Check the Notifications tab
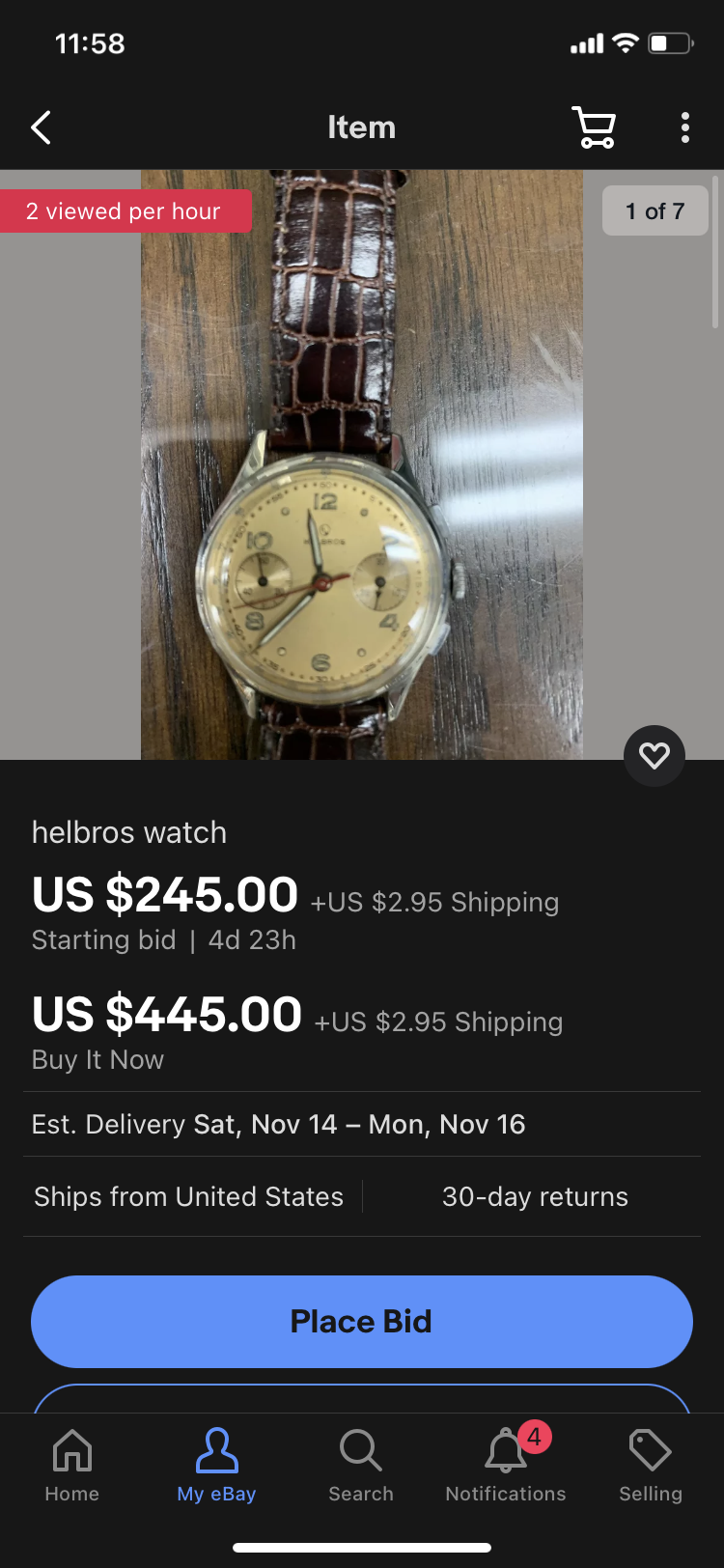Viewport: 724px width, 1568px height. pos(506,1465)
